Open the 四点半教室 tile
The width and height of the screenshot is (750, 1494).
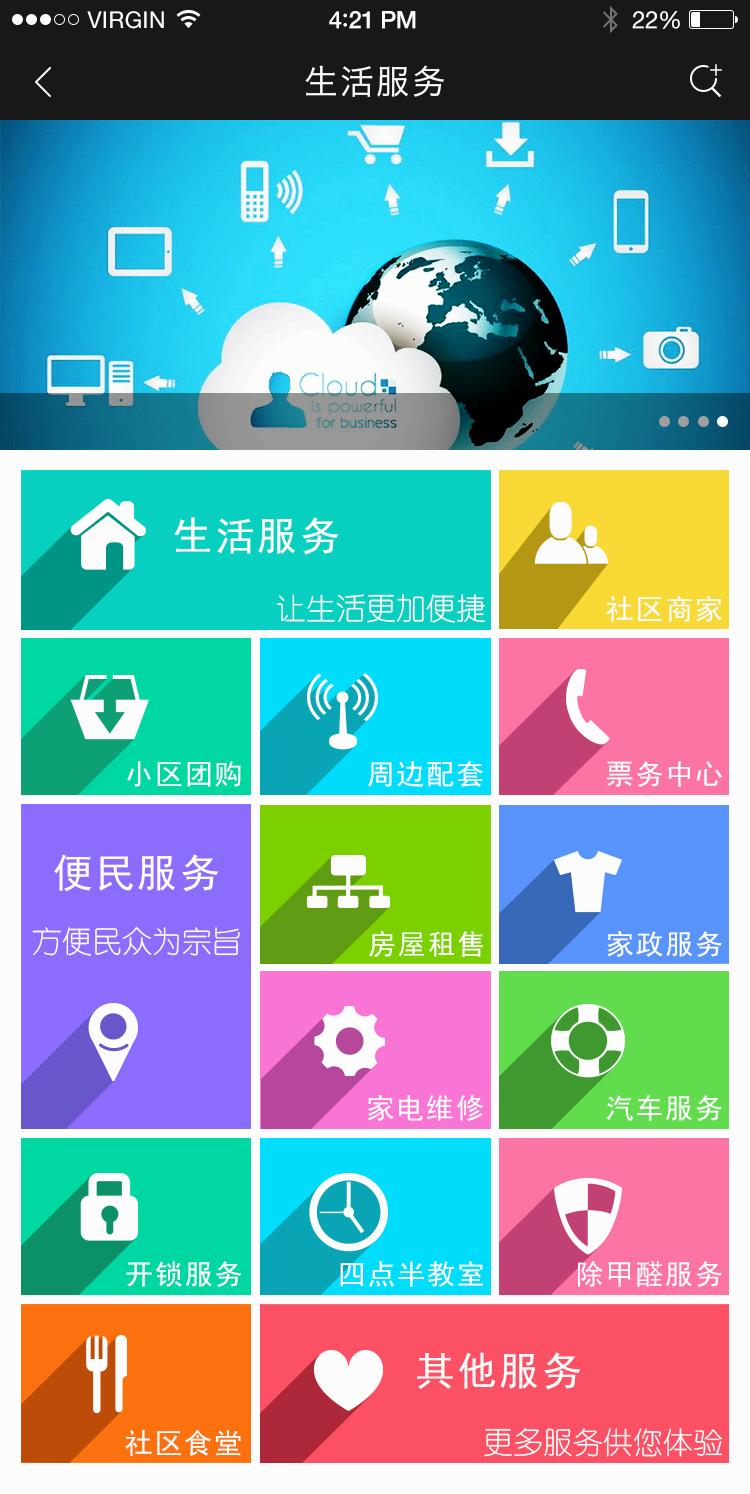375,1217
